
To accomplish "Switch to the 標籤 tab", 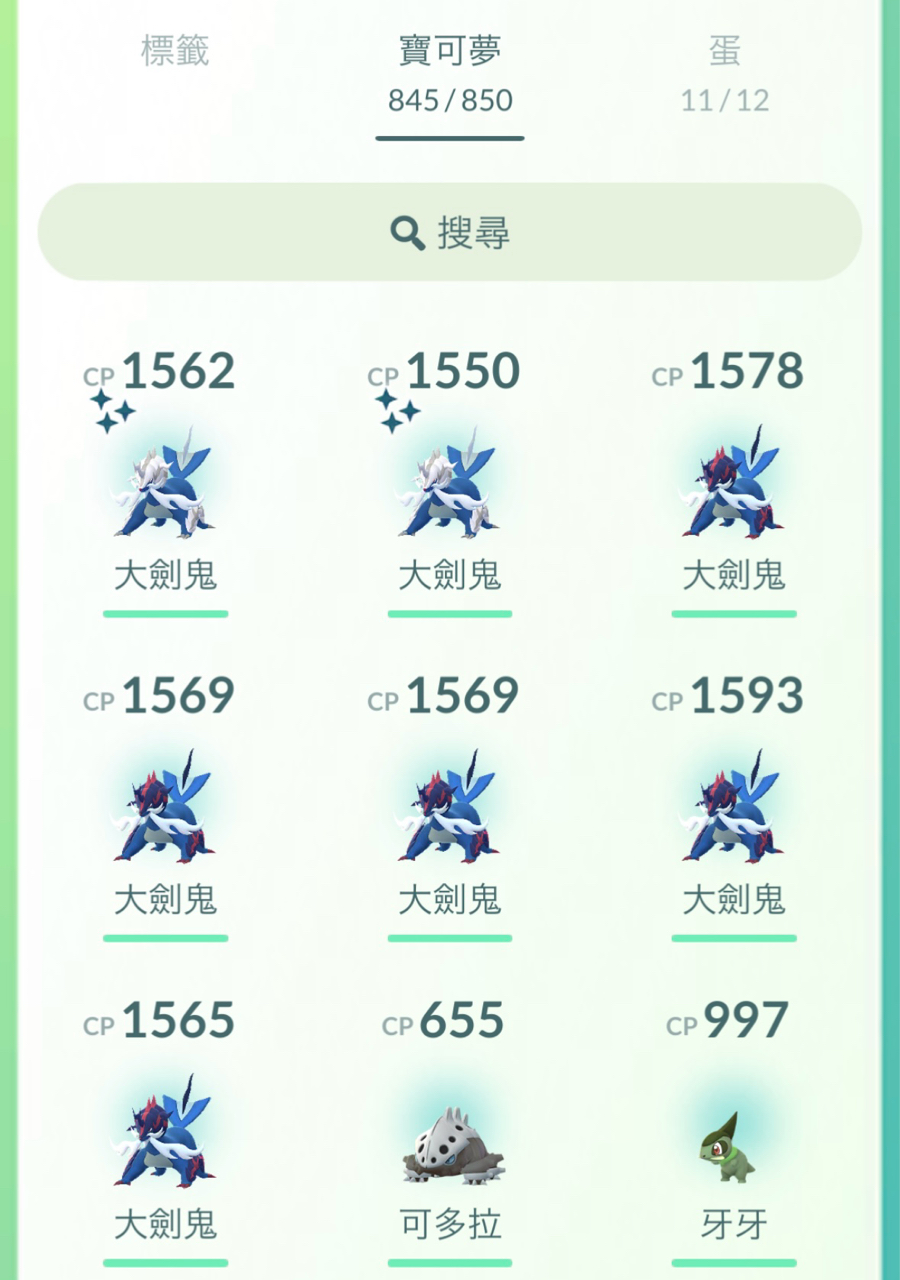I will (x=174, y=52).
